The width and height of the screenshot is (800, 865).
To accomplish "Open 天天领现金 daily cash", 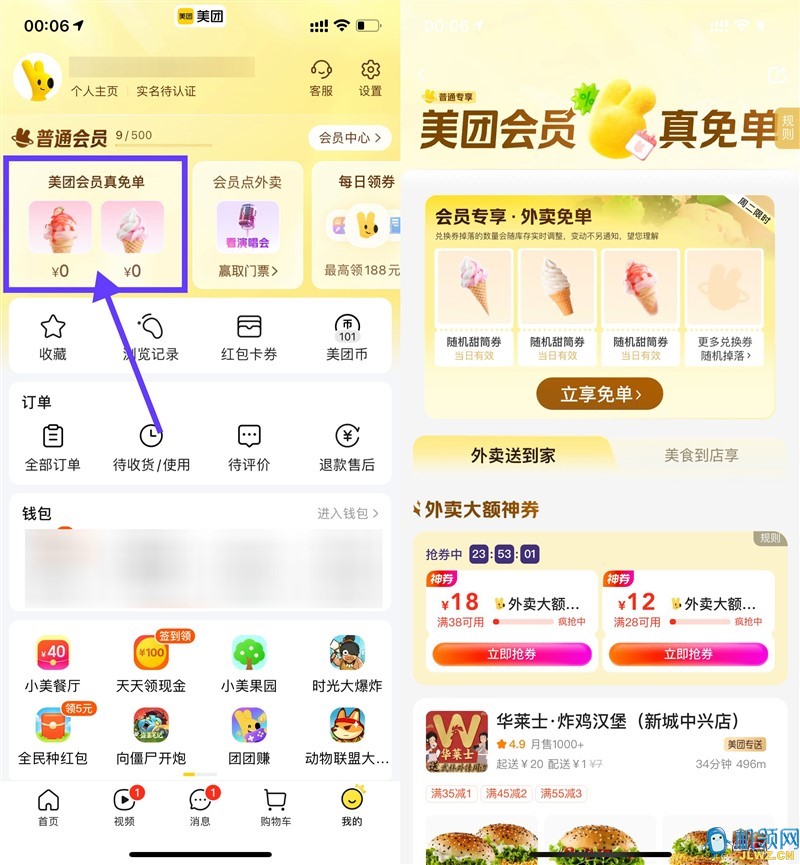I will (x=151, y=663).
